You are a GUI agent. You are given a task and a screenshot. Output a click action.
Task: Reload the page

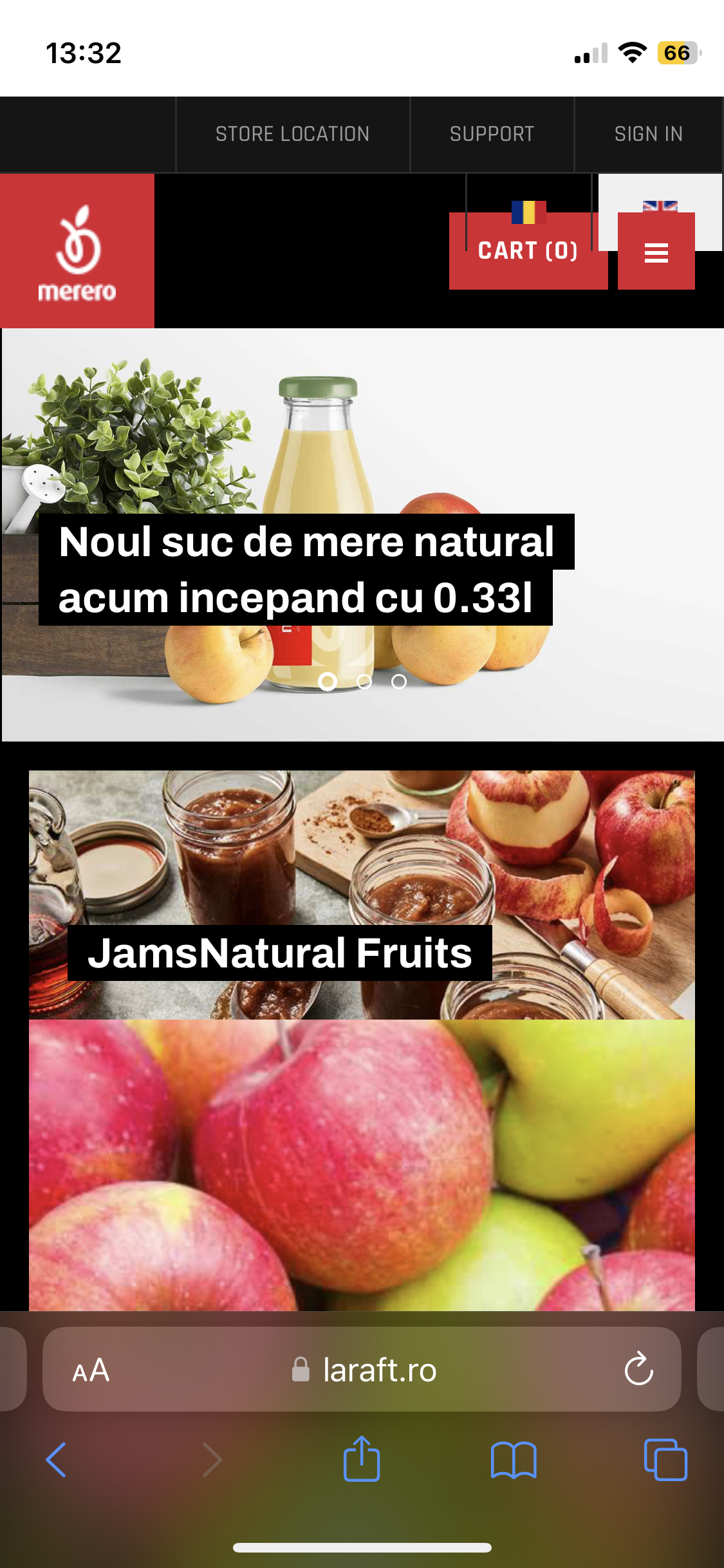tap(638, 1369)
